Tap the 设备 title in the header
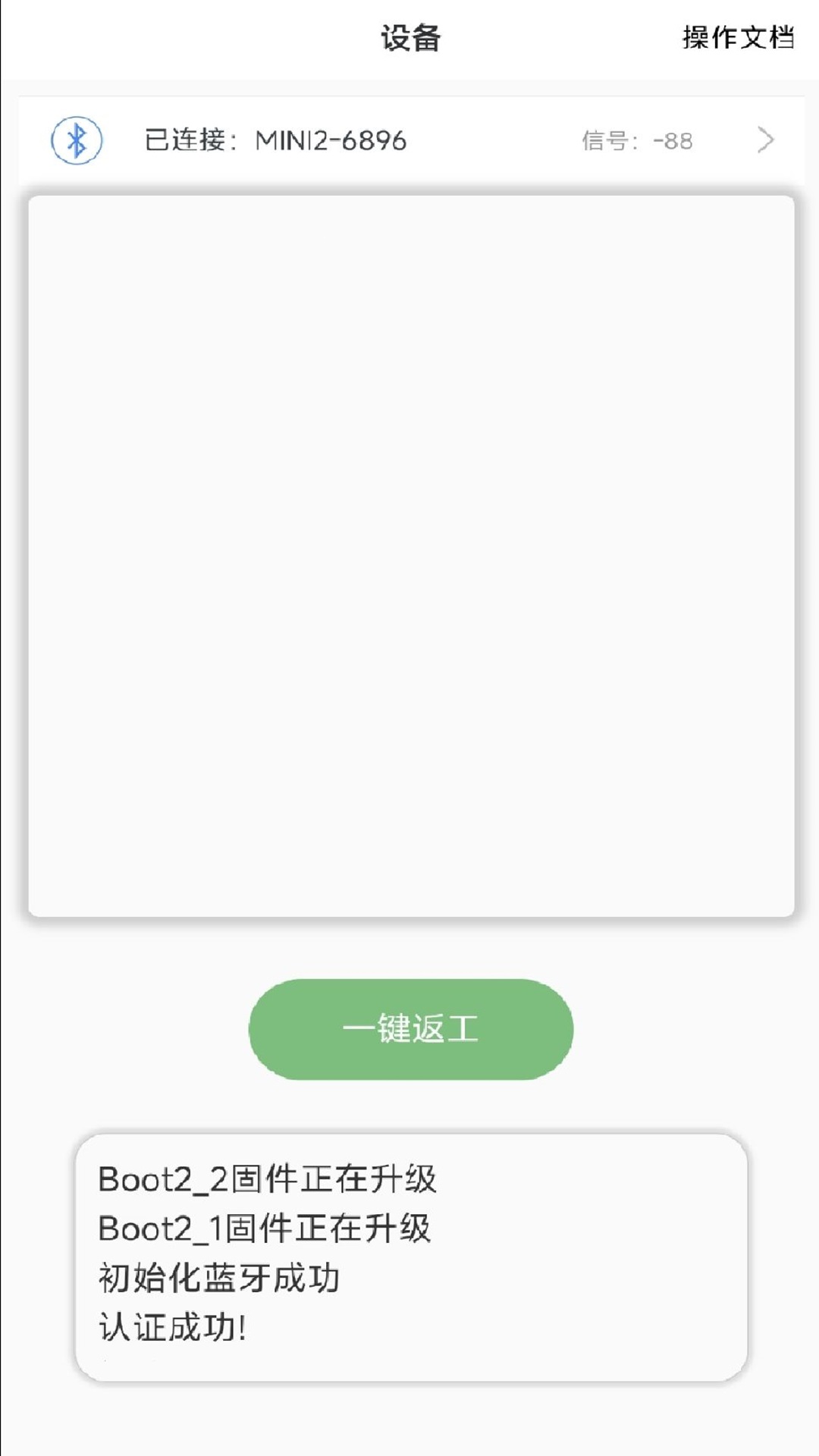Screen dimensions: 819x1456 click(409, 39)
